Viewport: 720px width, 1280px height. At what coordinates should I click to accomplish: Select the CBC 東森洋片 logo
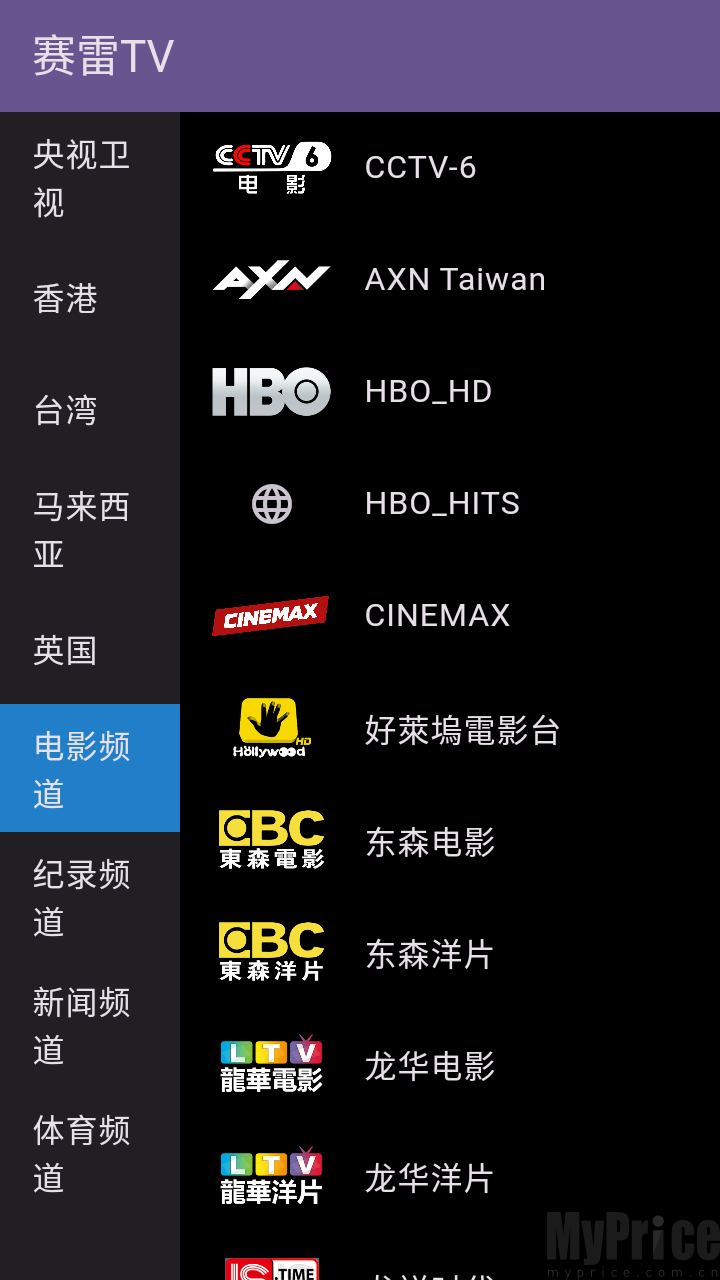[x=271, y=952]
